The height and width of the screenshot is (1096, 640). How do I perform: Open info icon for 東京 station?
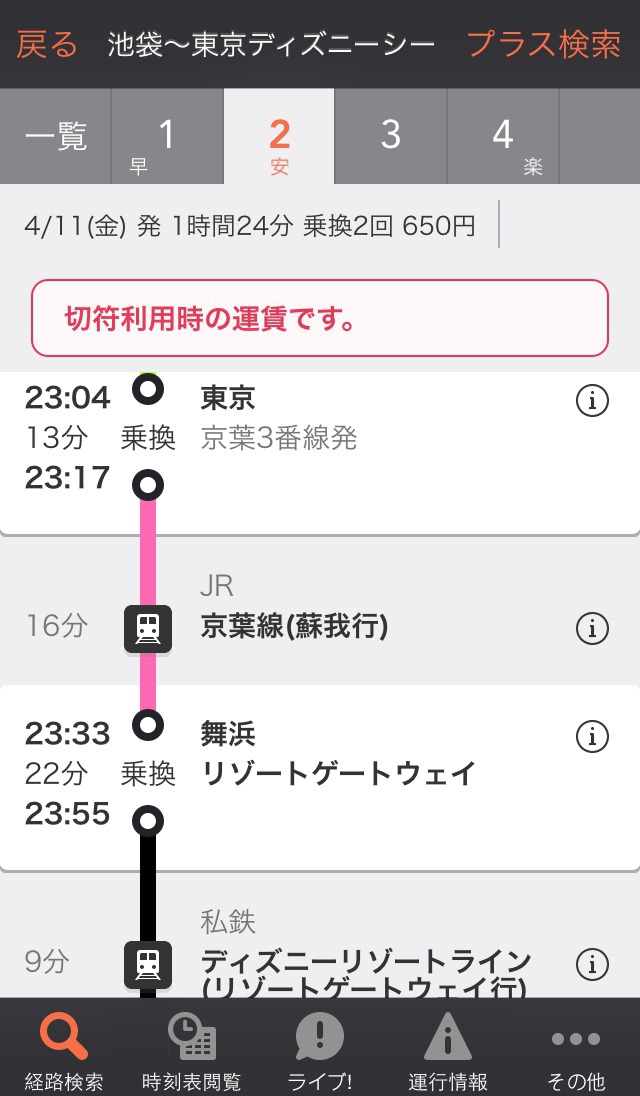click(x=592, y=401)
